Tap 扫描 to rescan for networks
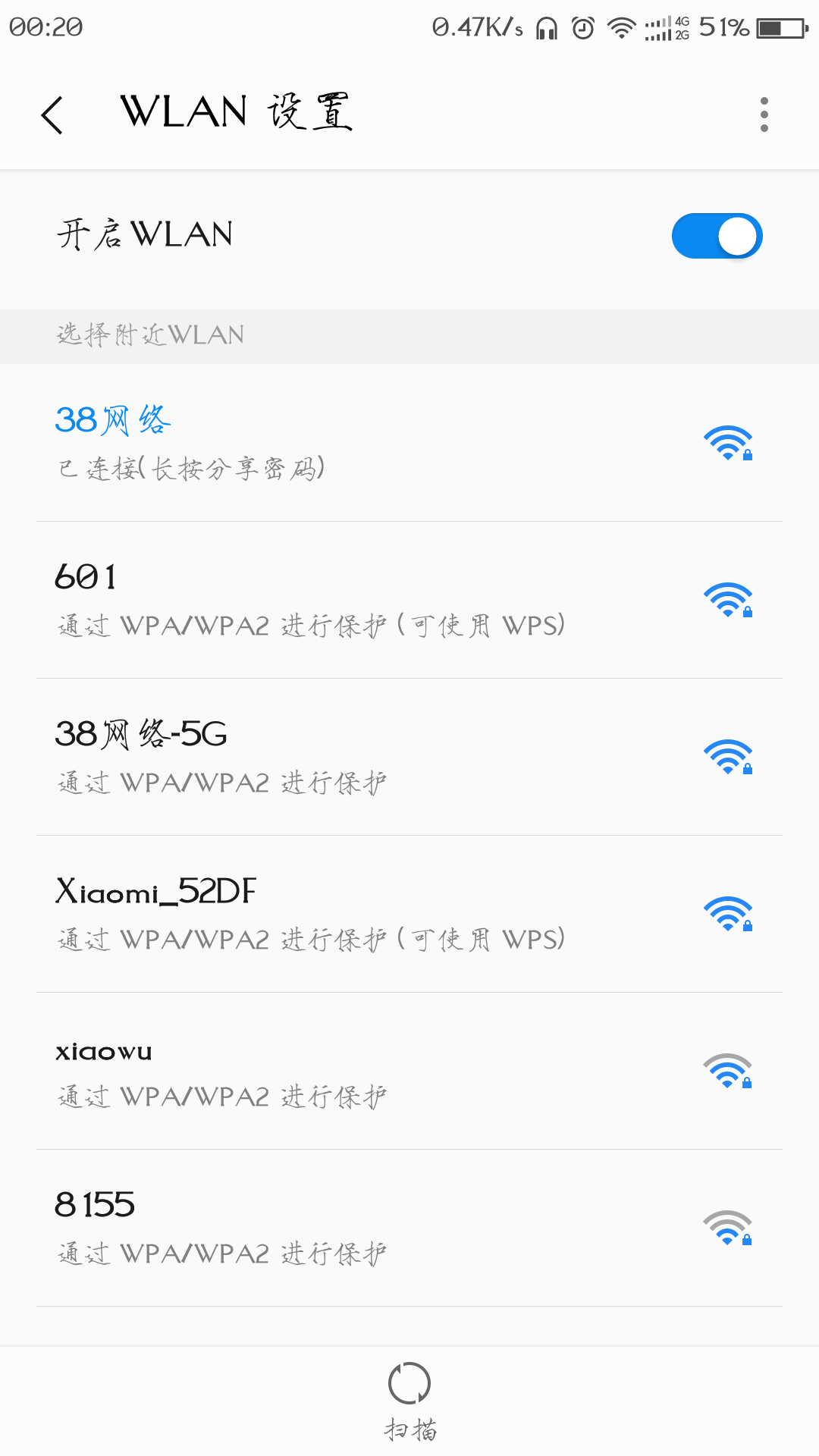The height and width of the screenshot is (1456, 819). (409, 1426)
